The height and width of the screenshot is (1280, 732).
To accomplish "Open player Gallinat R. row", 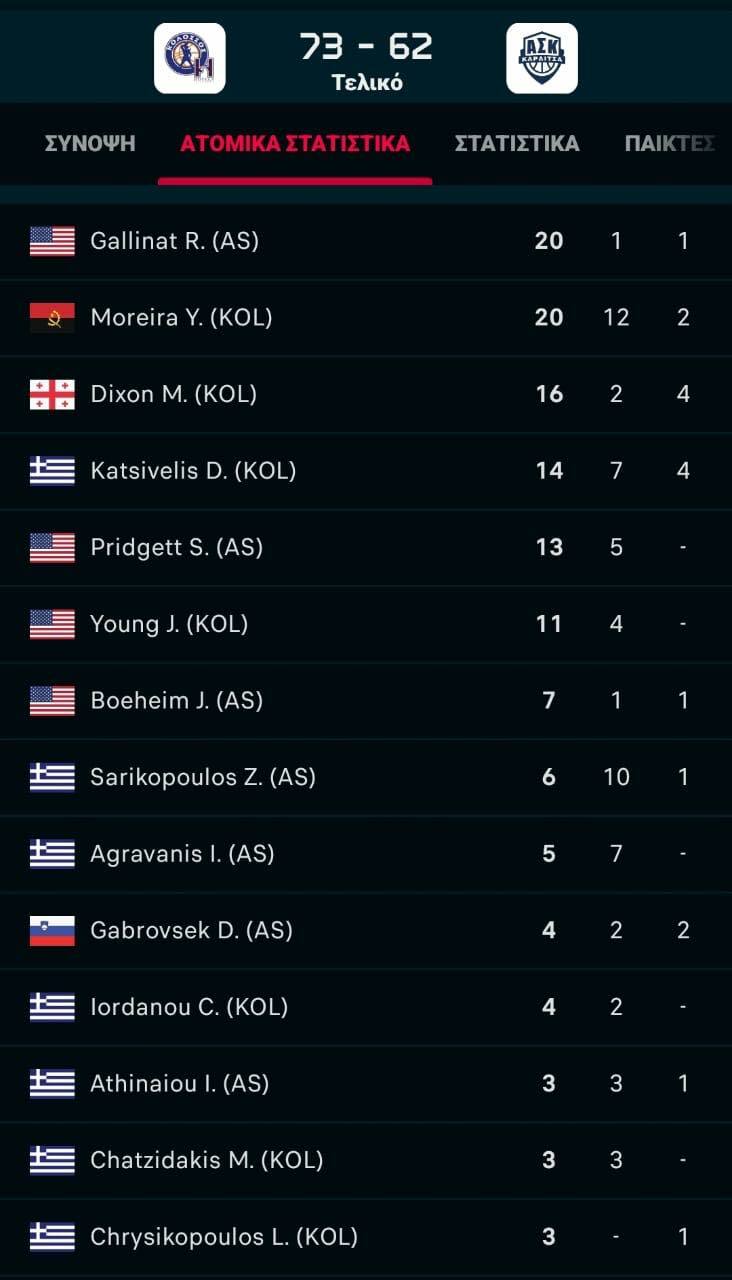I will coord(366,241).
